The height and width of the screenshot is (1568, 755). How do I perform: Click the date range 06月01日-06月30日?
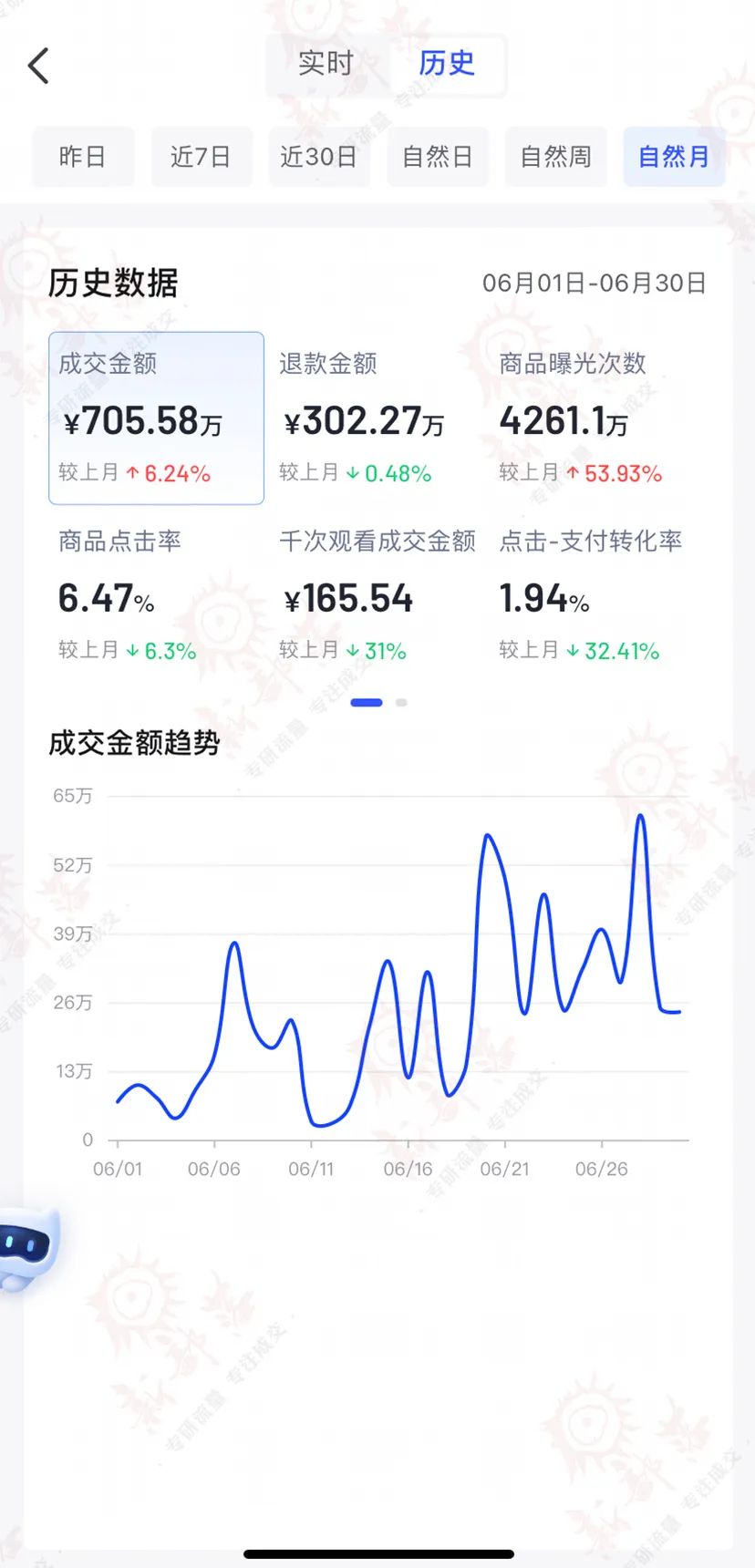coord(593,284)
